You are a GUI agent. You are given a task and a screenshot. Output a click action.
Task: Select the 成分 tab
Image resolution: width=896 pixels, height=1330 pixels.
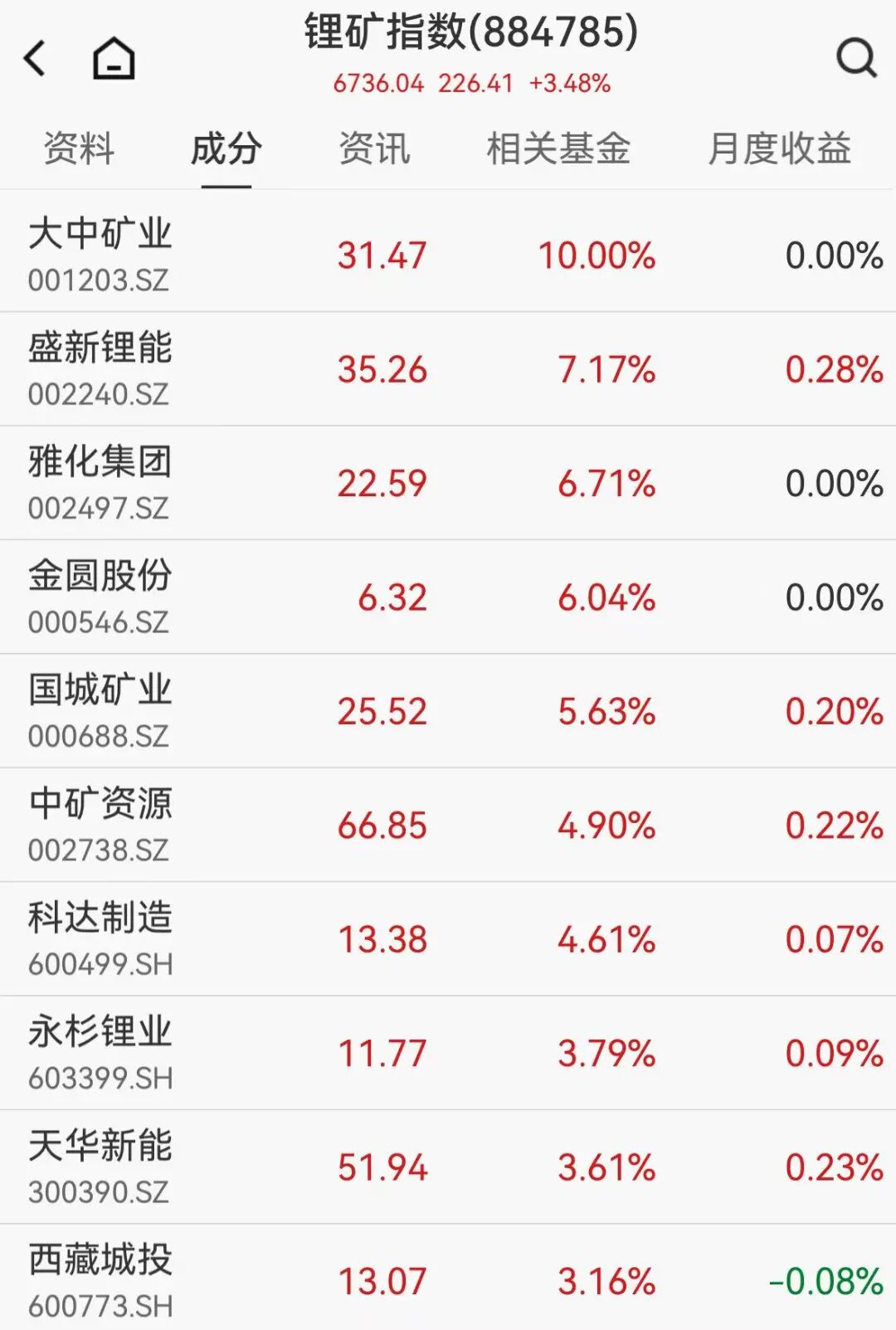226,149
